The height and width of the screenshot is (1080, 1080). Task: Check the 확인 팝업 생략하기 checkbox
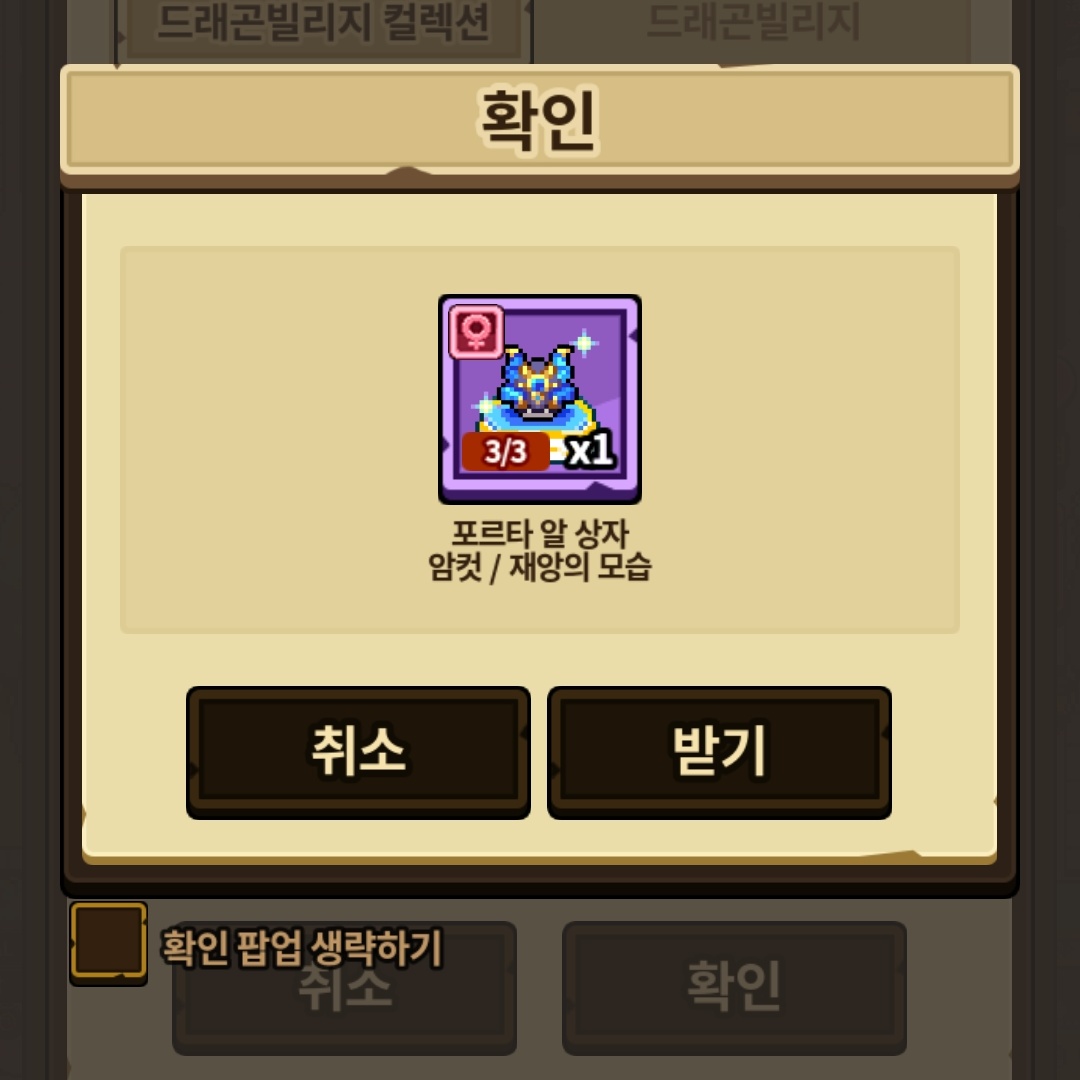pos(109,943)
